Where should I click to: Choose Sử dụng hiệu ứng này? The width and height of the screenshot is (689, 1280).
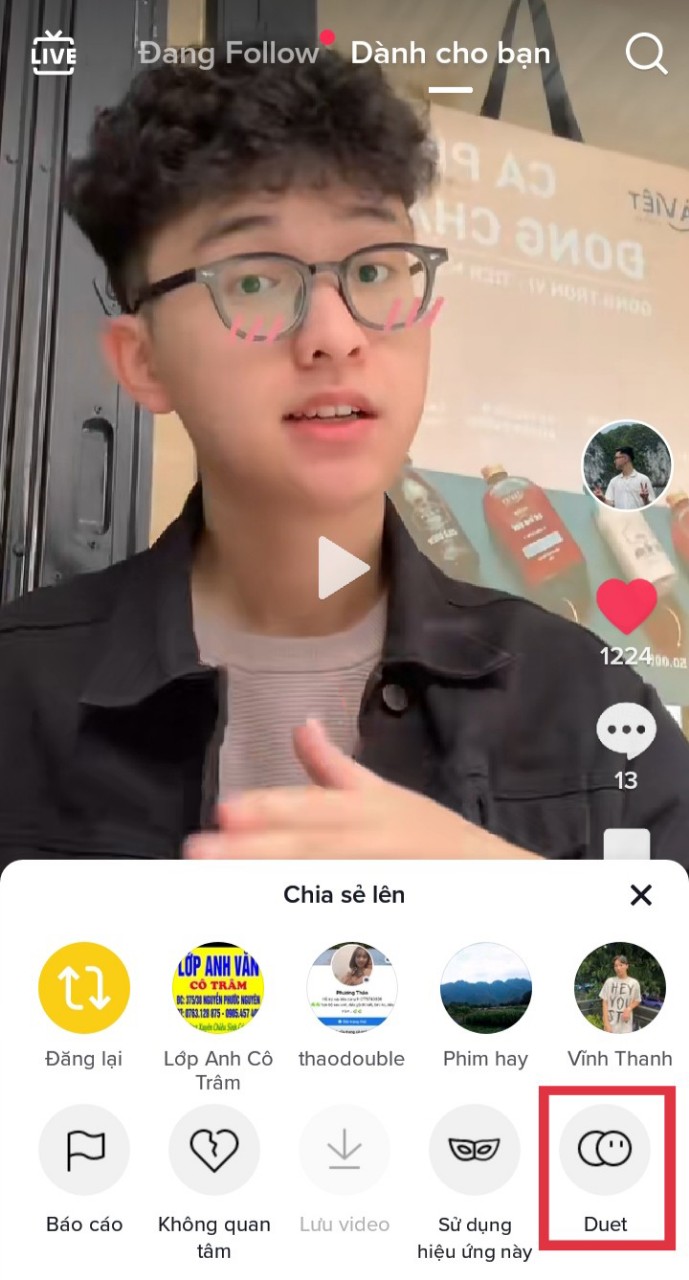[475, 1150]
